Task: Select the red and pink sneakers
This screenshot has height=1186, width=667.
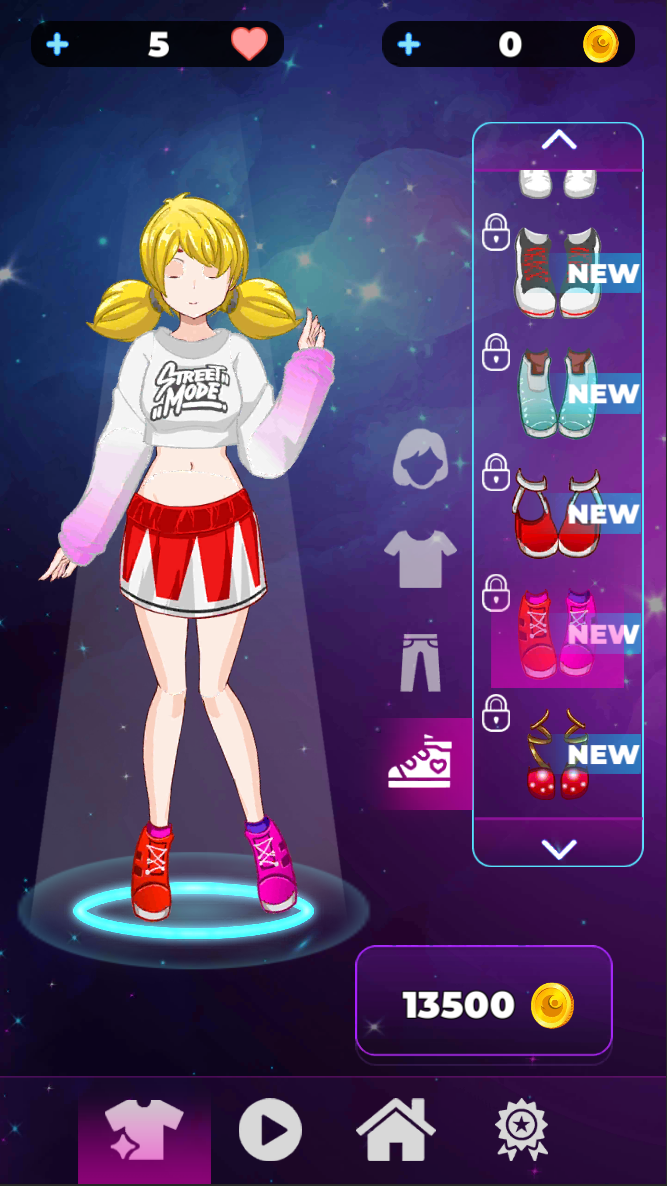Action: [x=558, y=634]
